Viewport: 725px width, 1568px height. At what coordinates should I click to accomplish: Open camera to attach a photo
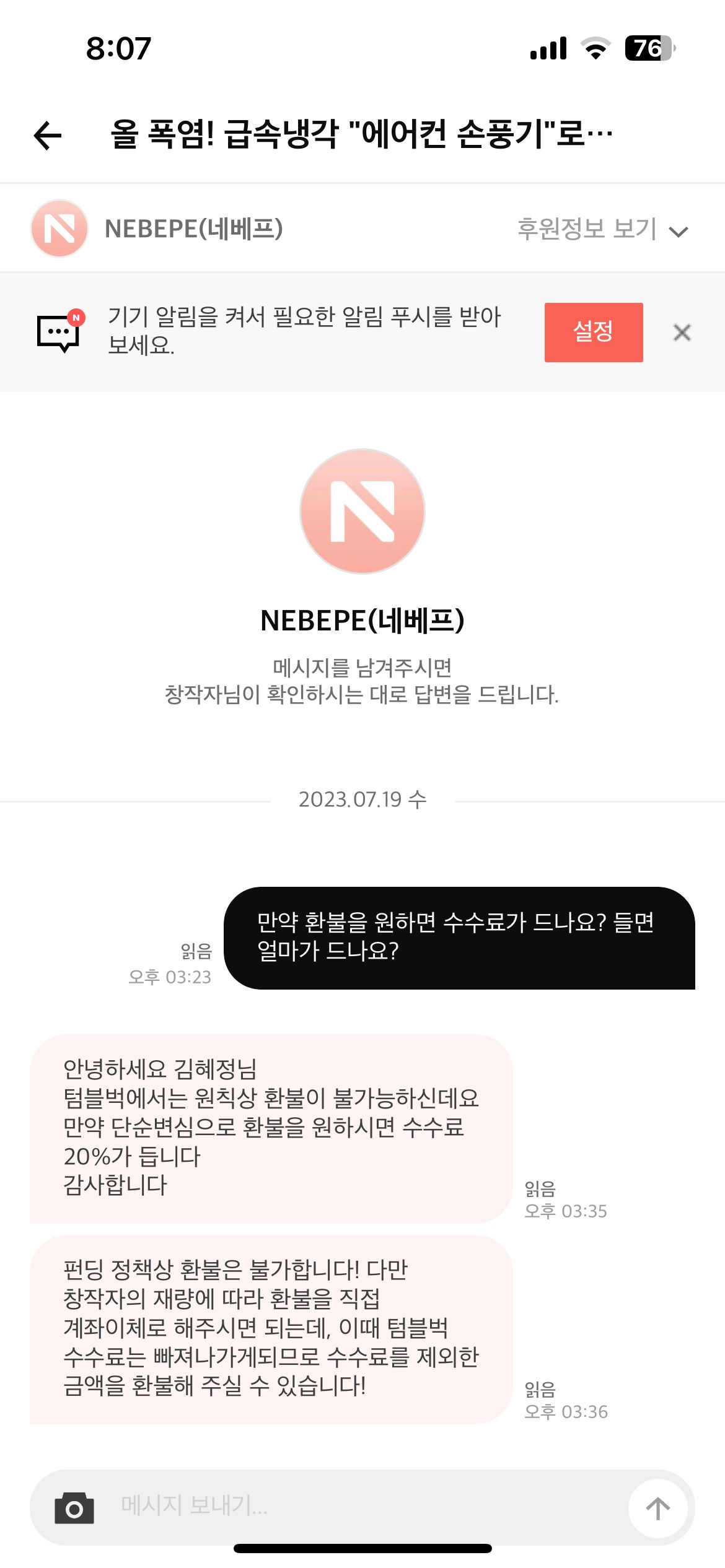[74, 1507]
